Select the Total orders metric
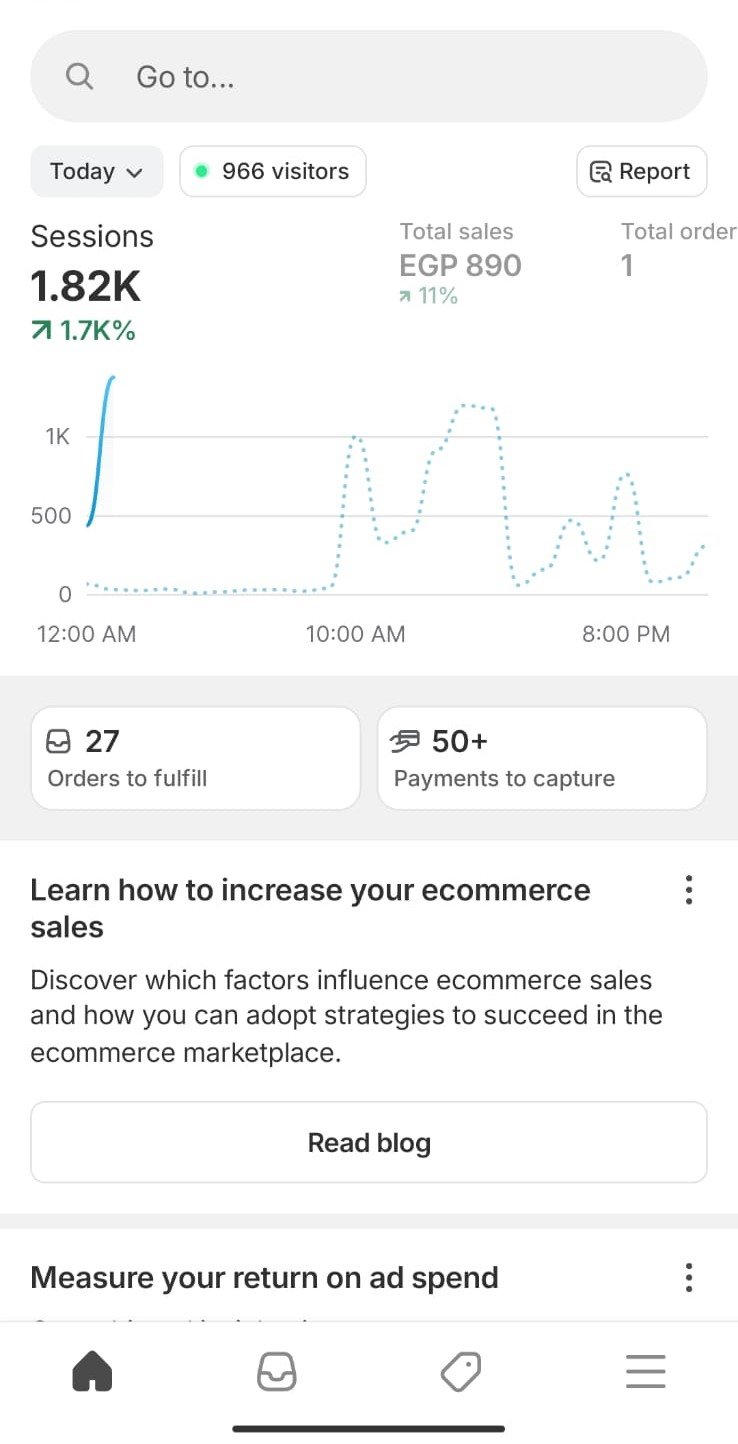Viewport: 738px width, 1444px height. pos(679,250)
